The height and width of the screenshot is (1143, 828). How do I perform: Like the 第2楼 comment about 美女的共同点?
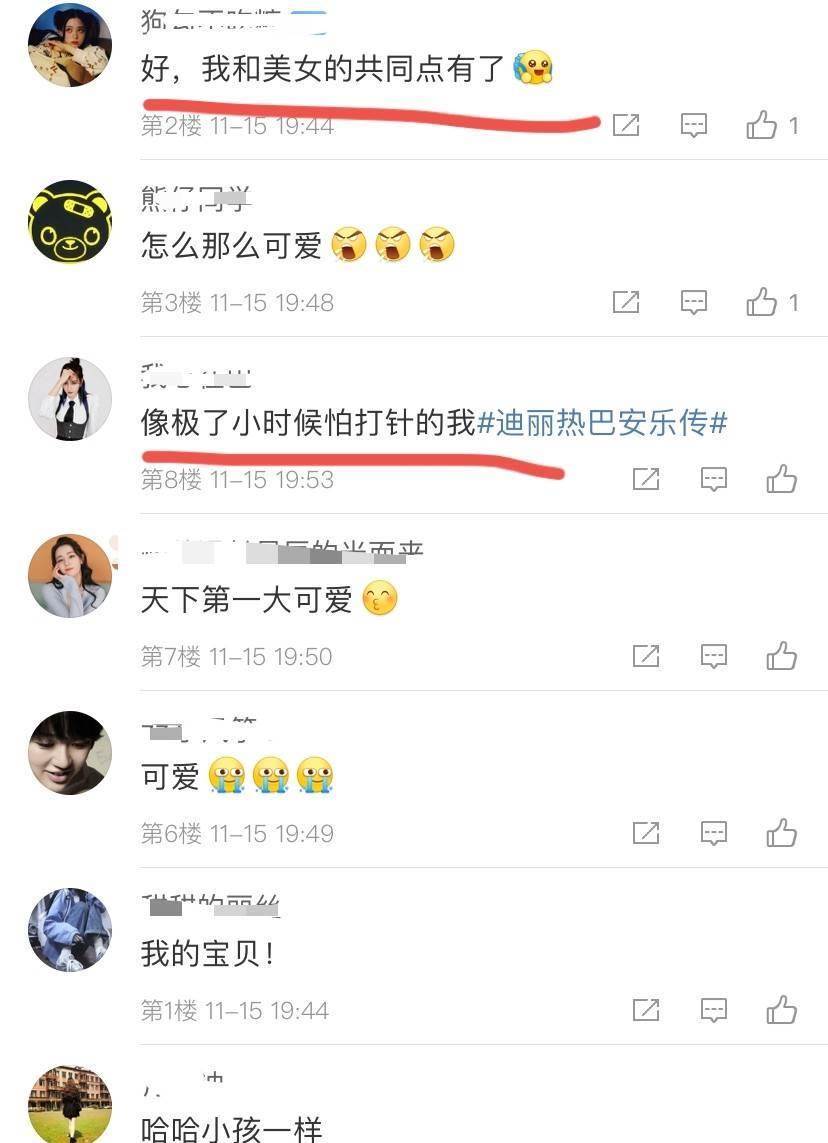click(x=762, y=125)
